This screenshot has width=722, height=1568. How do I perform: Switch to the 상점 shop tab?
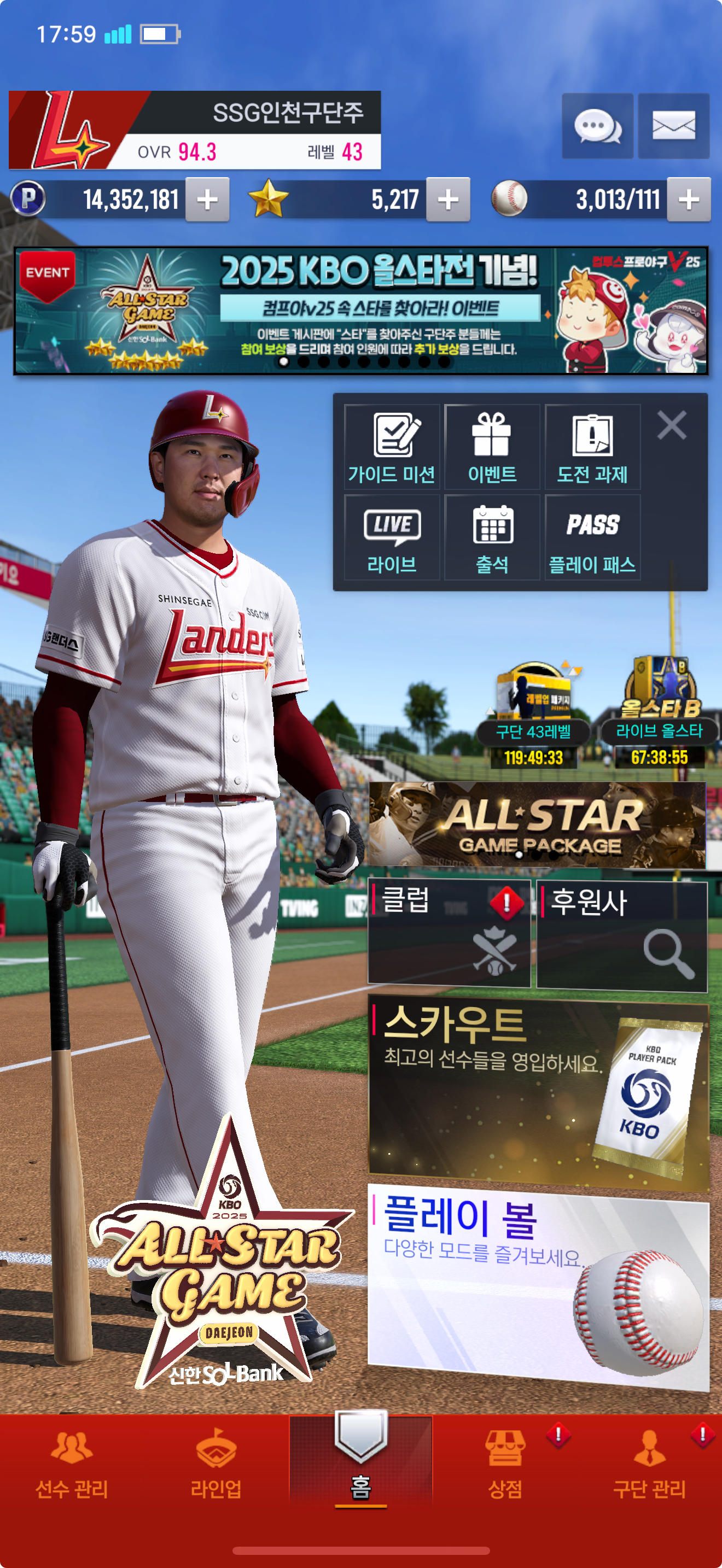pos(505,1464)
